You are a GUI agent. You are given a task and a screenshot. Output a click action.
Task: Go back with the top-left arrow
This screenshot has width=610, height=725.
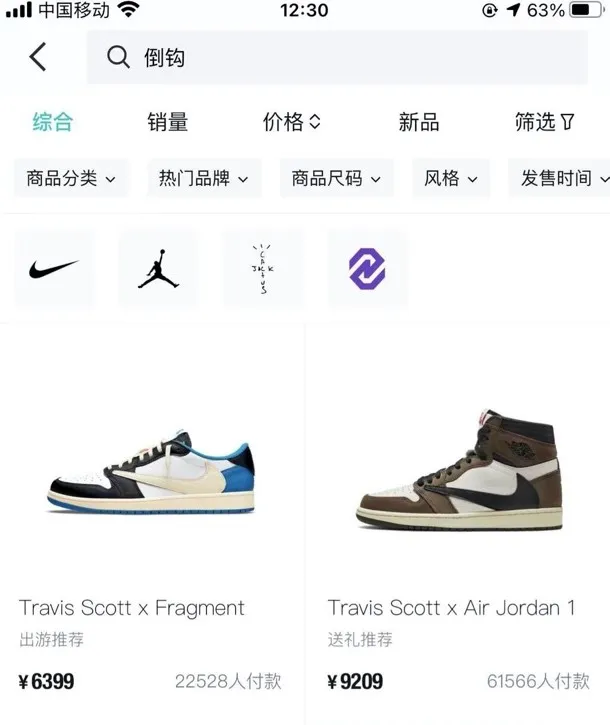[37, 57]
